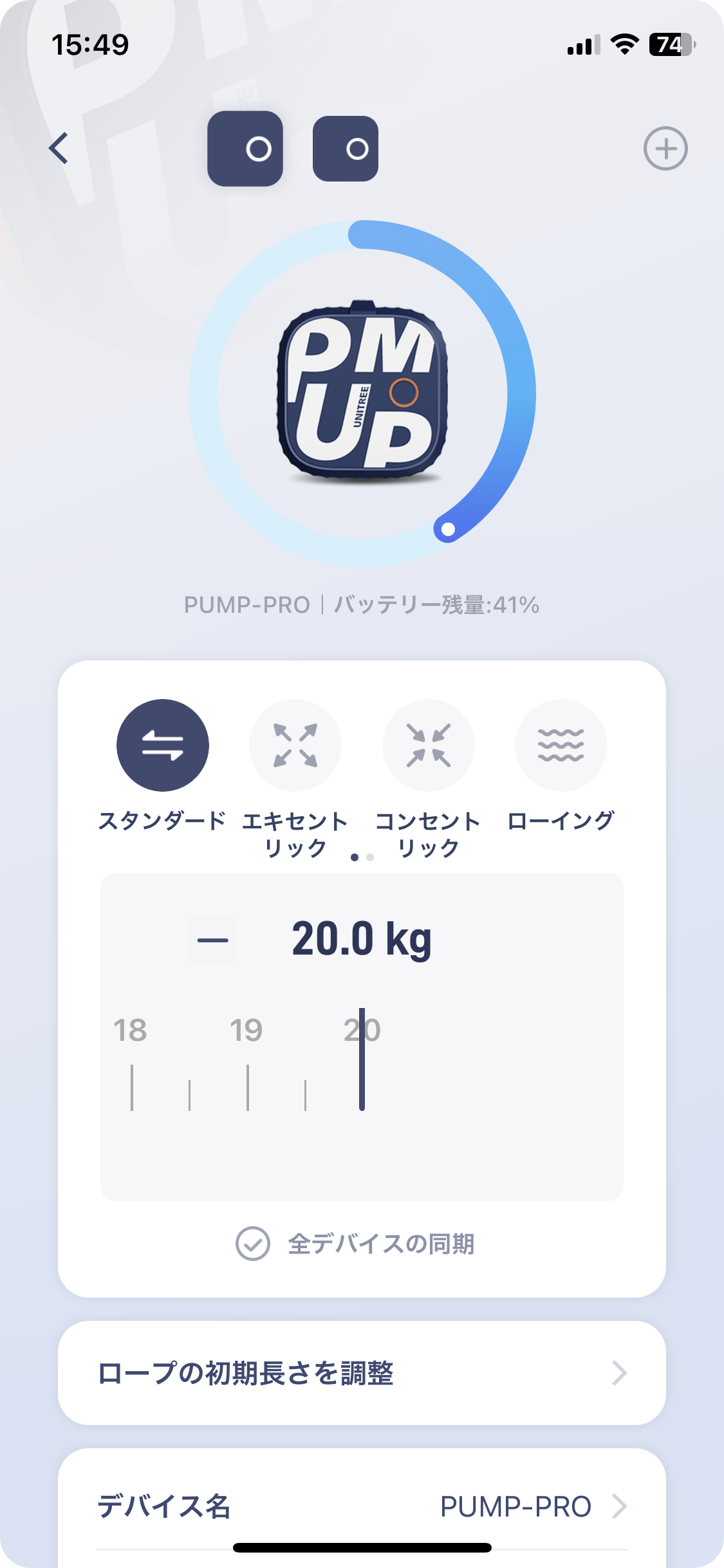Add a new device with plus icon
724x1568 pixels.
coord(665,149)
